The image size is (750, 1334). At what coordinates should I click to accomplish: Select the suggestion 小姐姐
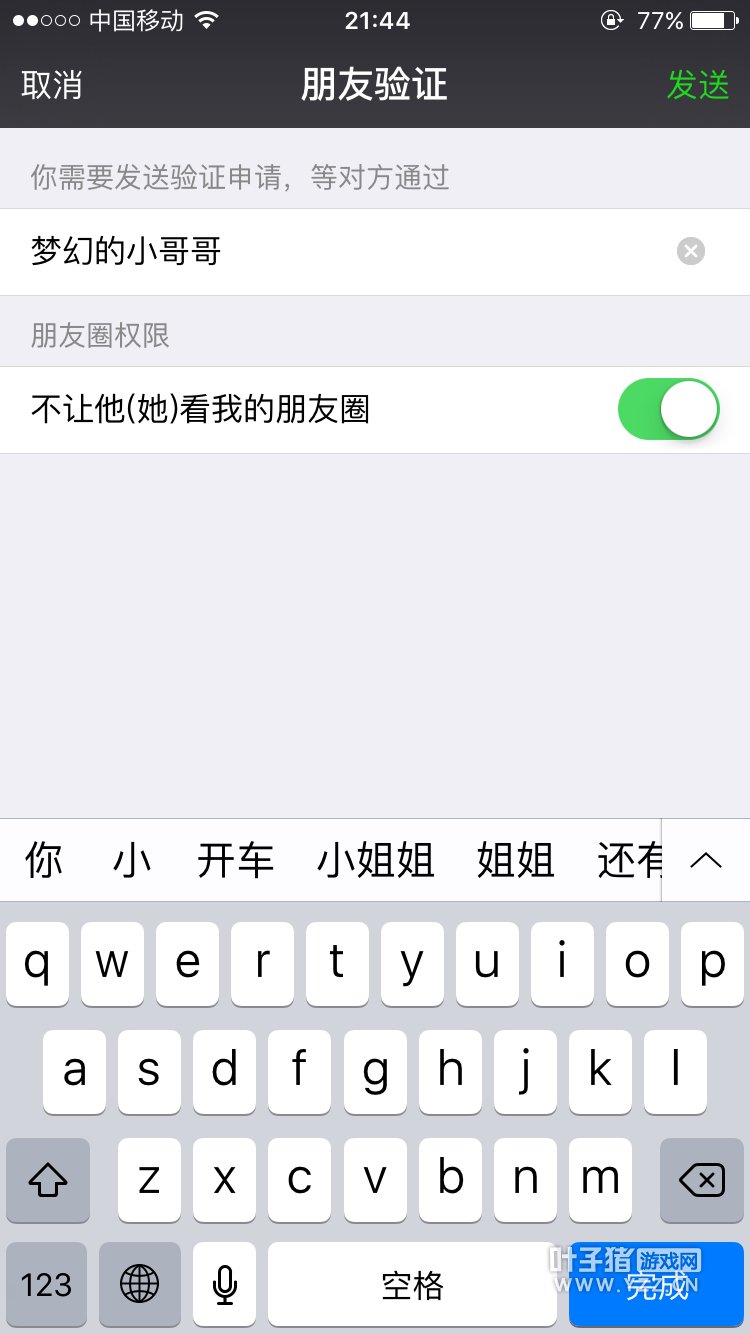tap(375, 860)
